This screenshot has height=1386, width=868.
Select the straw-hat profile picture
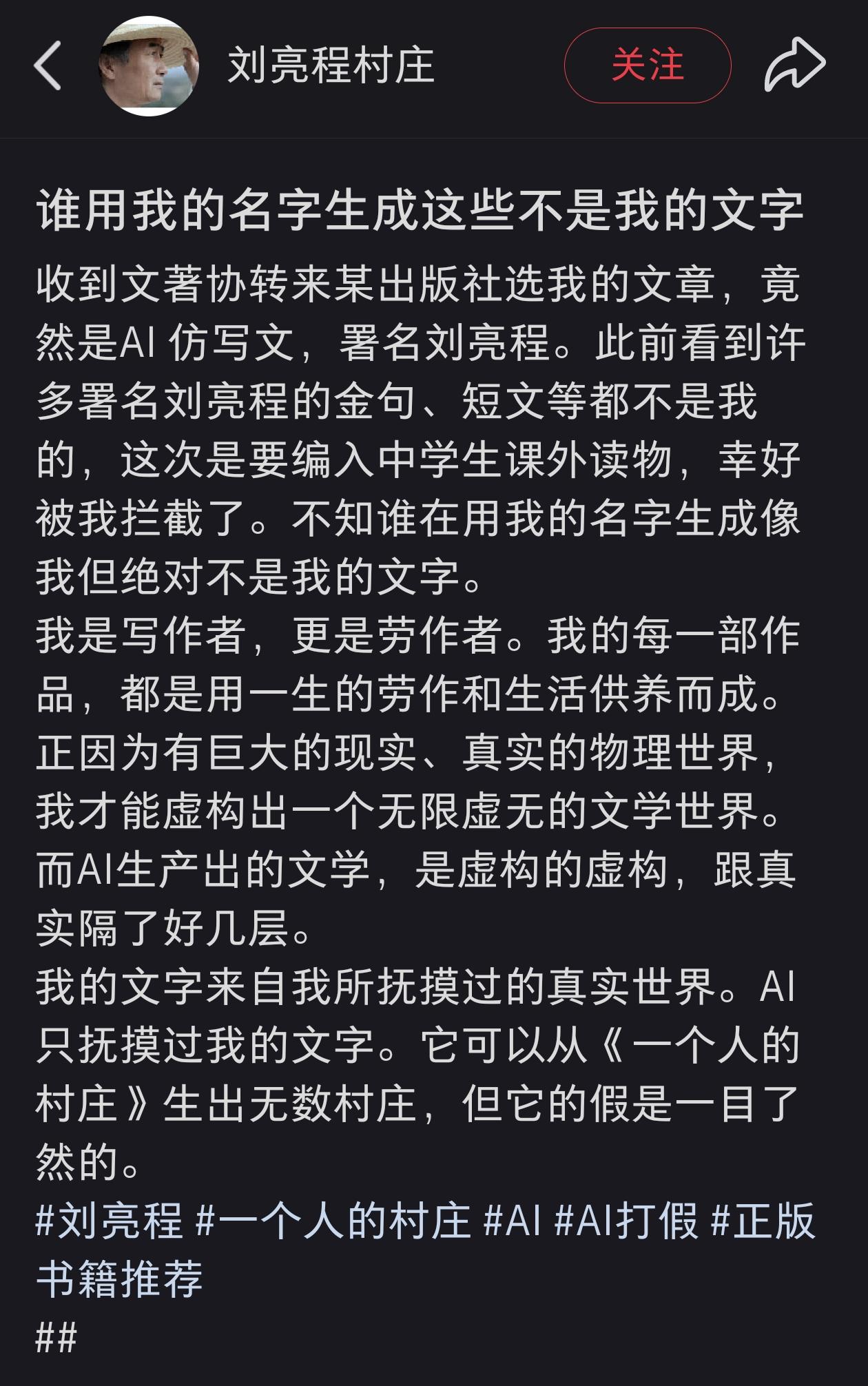click(x=146, y=65)
